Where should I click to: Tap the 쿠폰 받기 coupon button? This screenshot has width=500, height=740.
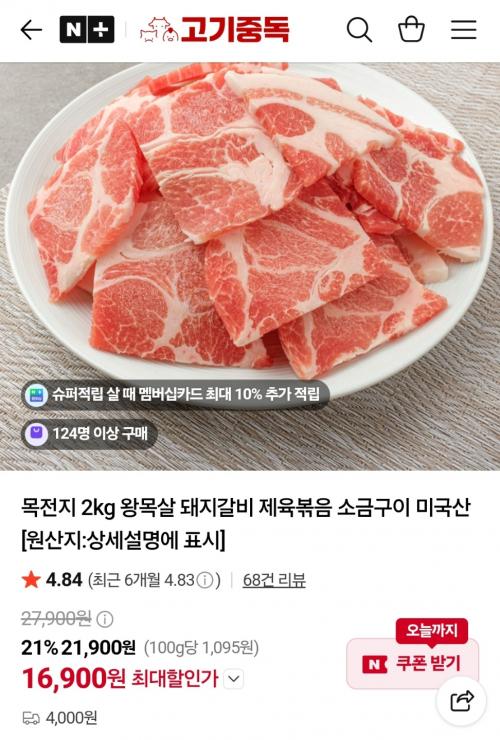click(412, 663)
